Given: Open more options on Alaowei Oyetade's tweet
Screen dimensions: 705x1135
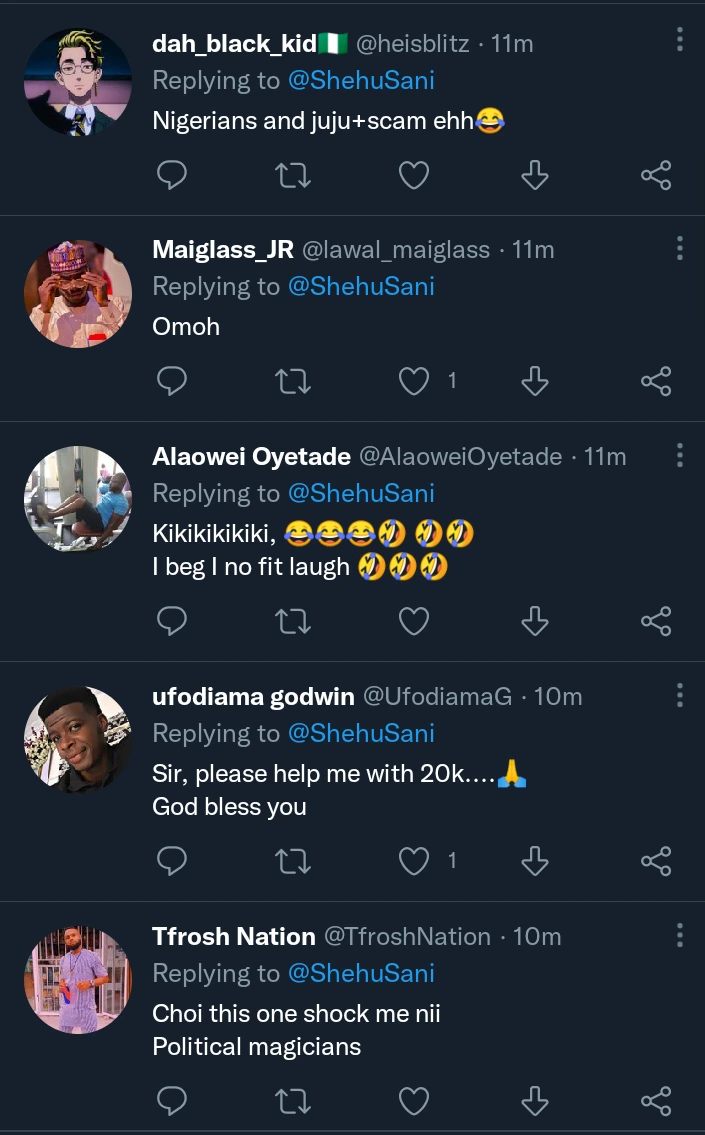Looking at the screenshot, I should click(x=680, y=456).
